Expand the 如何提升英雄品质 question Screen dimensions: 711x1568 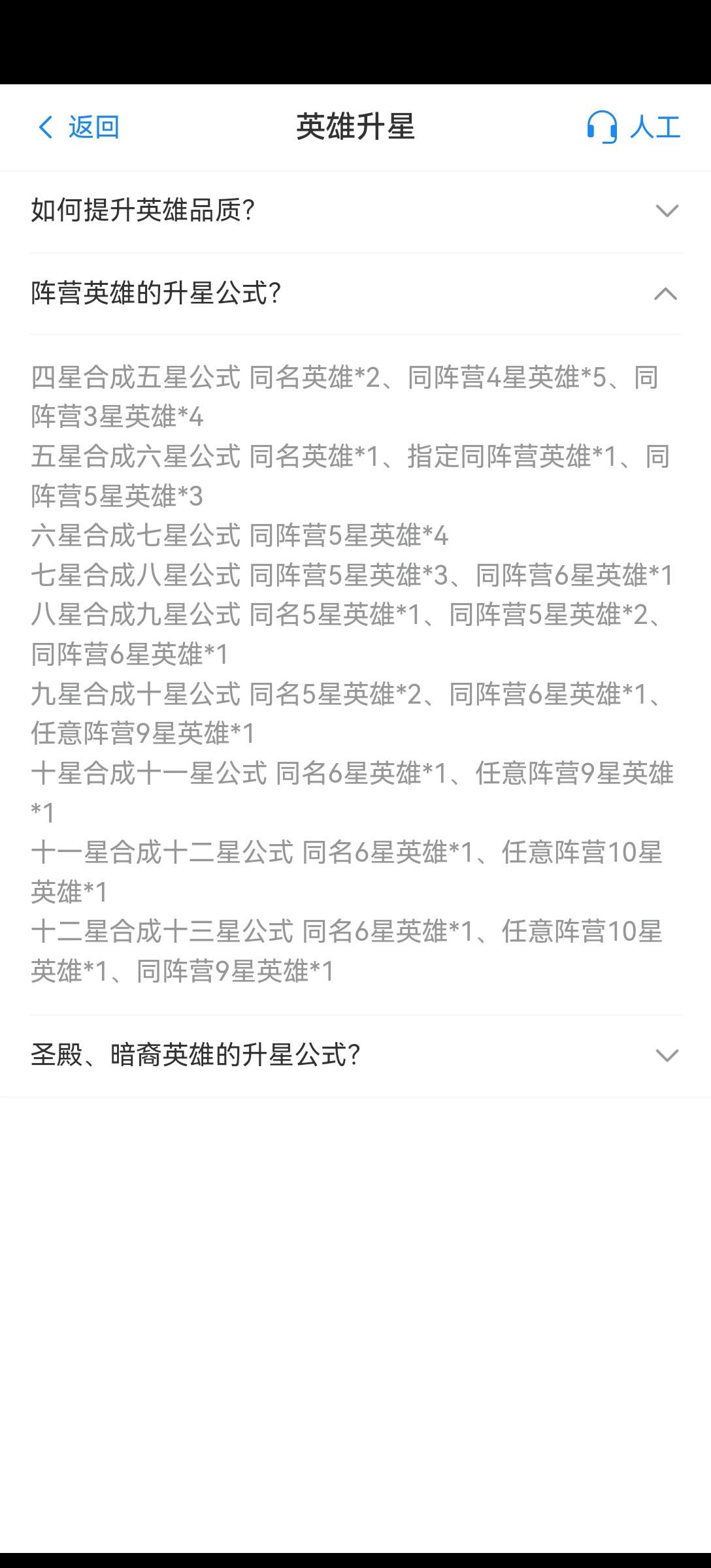coord(355,211)
